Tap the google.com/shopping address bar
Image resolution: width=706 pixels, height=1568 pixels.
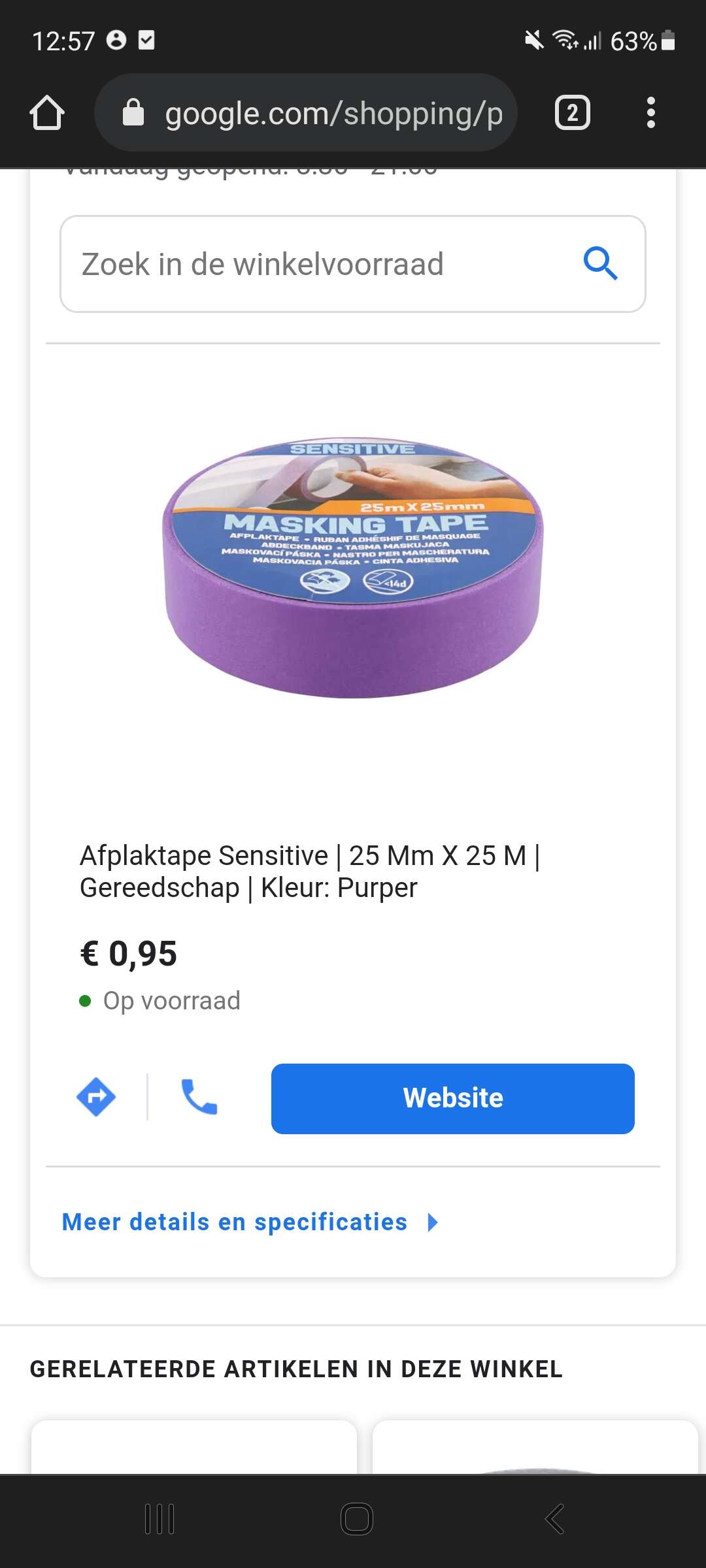tap(306, 113)
